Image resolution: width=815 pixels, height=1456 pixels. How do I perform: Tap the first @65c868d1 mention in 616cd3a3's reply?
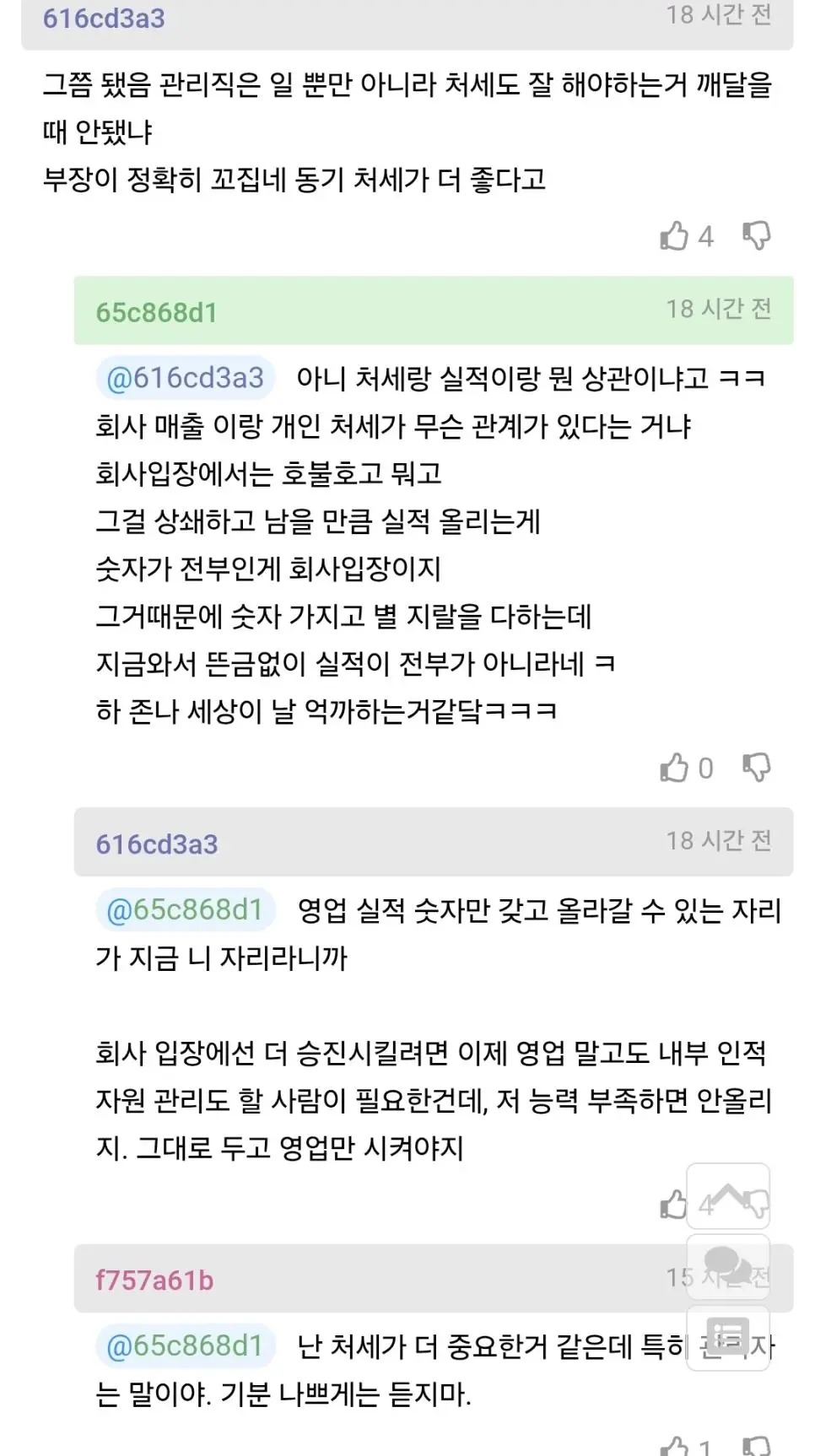[185, 909]
